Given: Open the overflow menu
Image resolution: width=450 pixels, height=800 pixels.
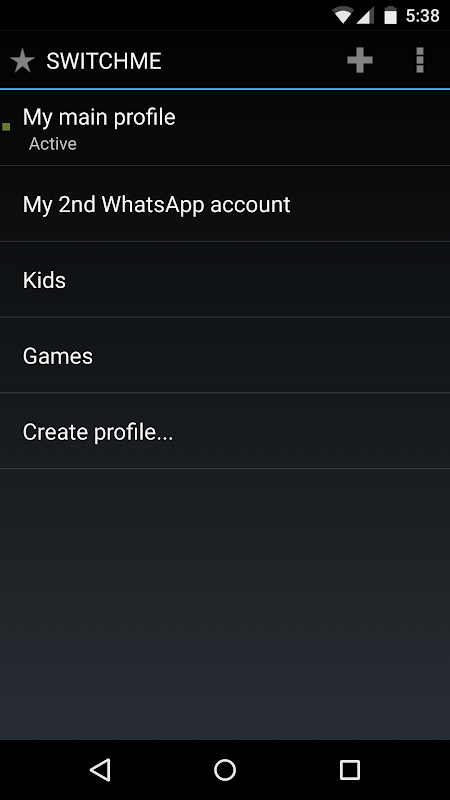Looking at the screenshot, I should tap(419, 61).
